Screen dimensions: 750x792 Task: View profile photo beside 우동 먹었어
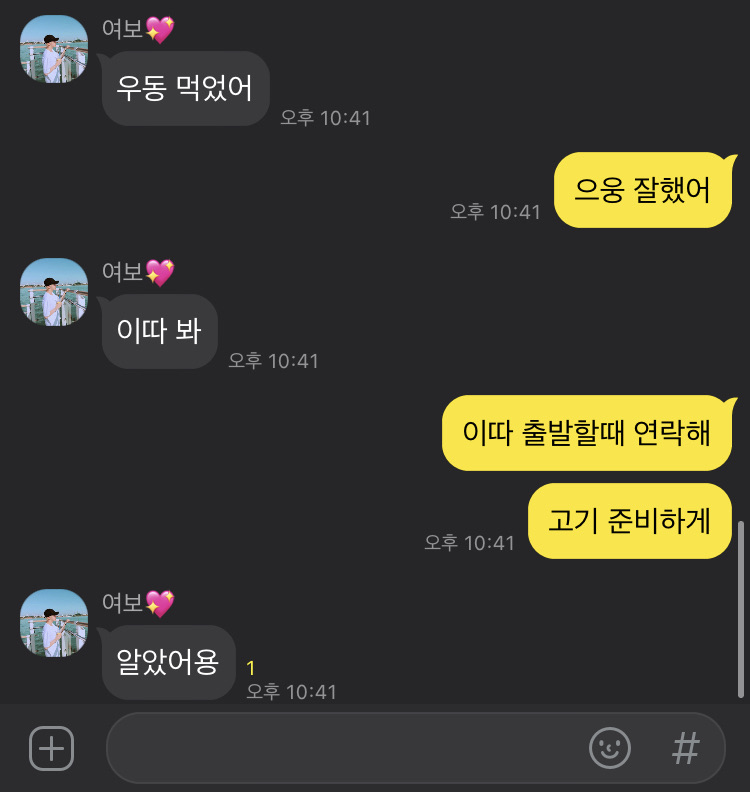[x=54, y=49]
